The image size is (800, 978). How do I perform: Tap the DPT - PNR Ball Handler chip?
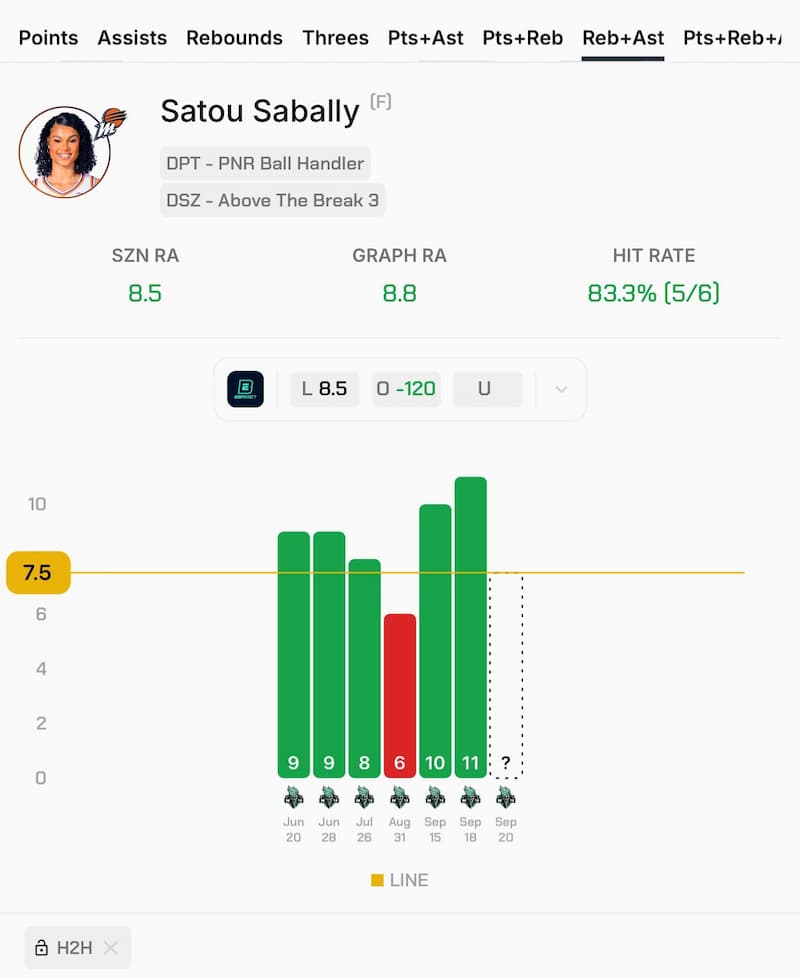pyautogui.click(x=265, y=163)
